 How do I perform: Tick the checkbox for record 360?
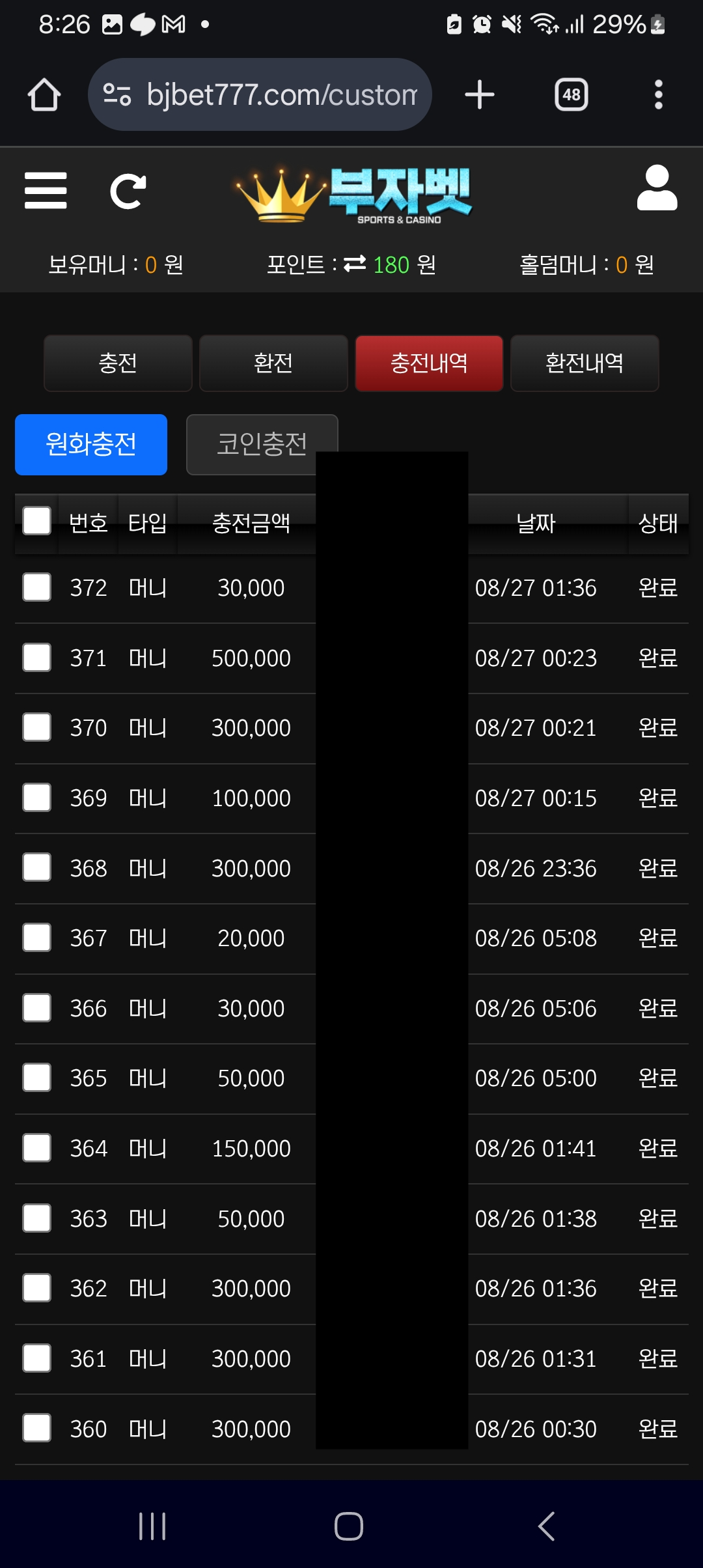click(37, 1429)
